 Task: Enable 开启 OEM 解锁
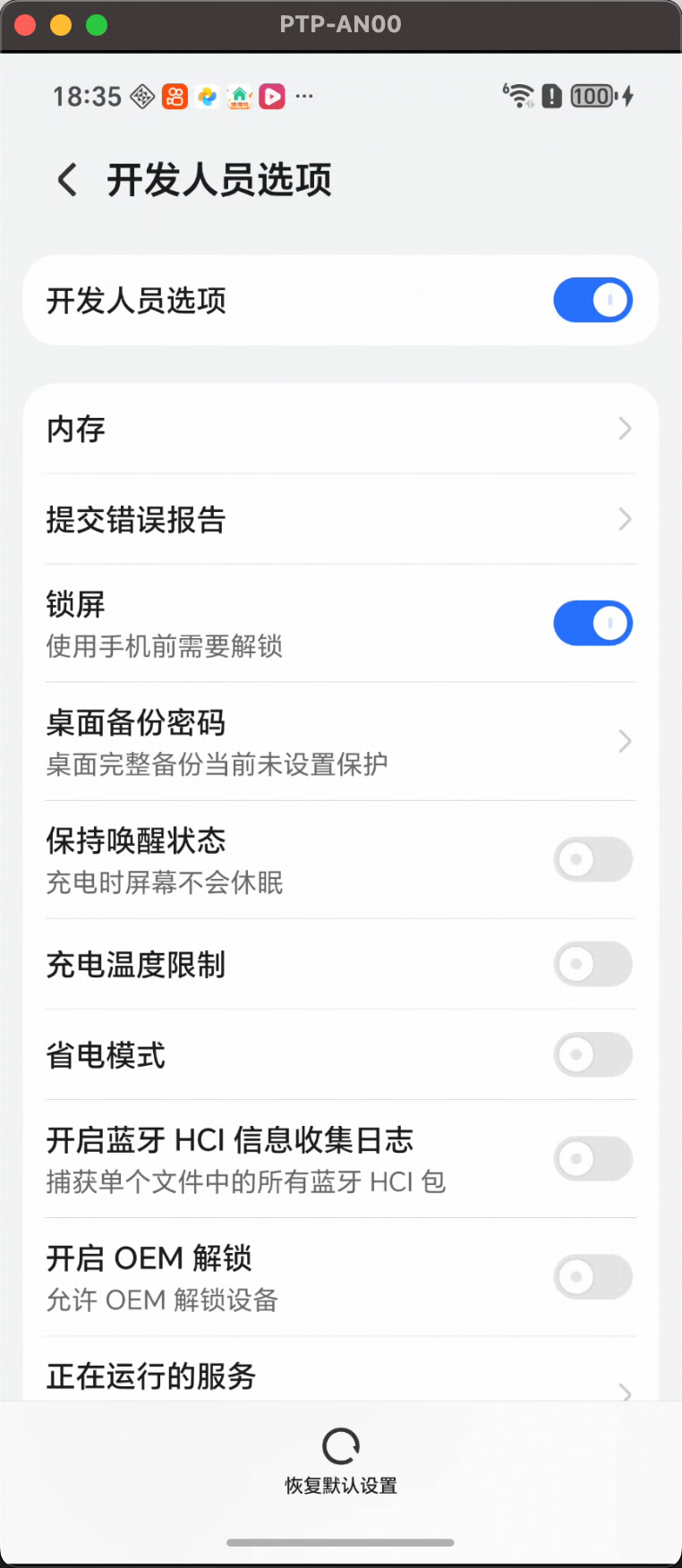592,1277
